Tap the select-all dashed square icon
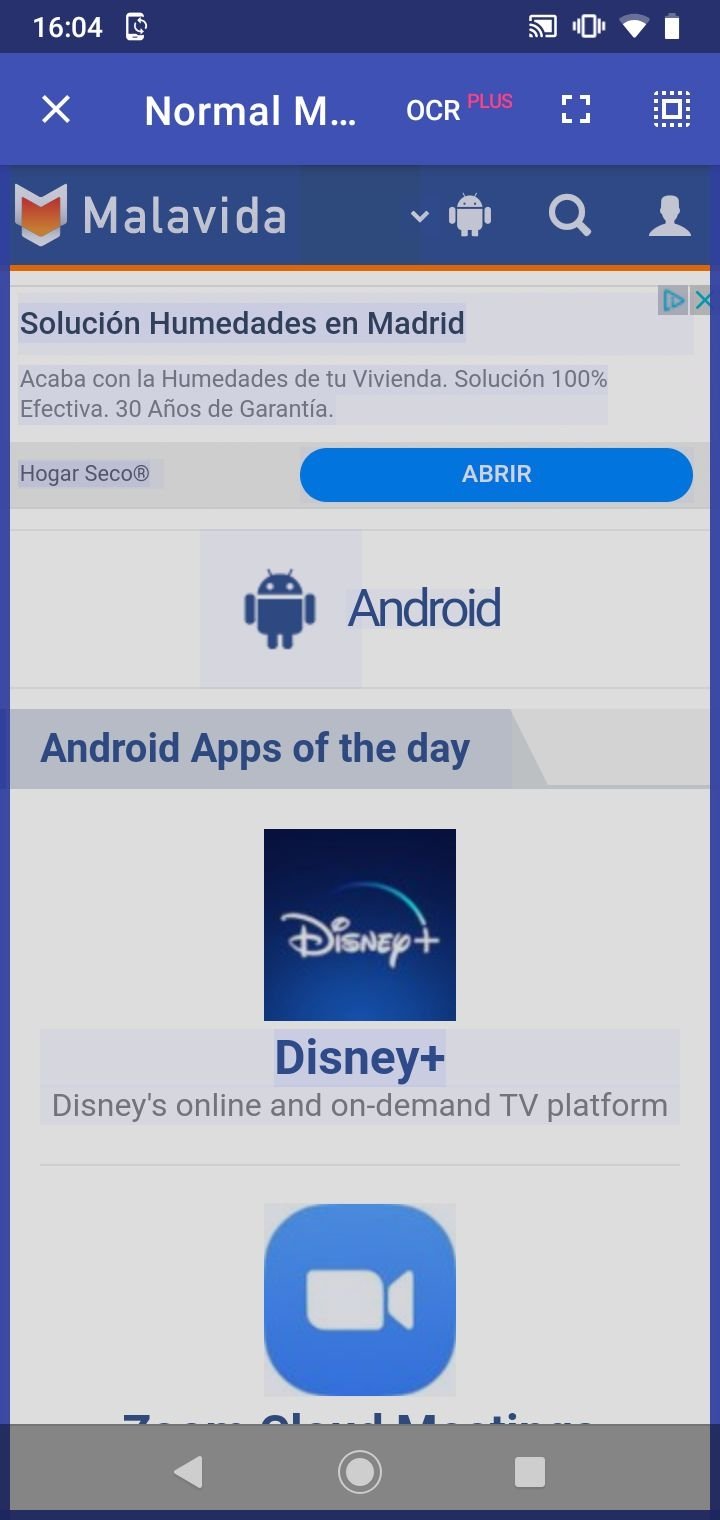720x1520 pixels. click(x=672, y=109)
